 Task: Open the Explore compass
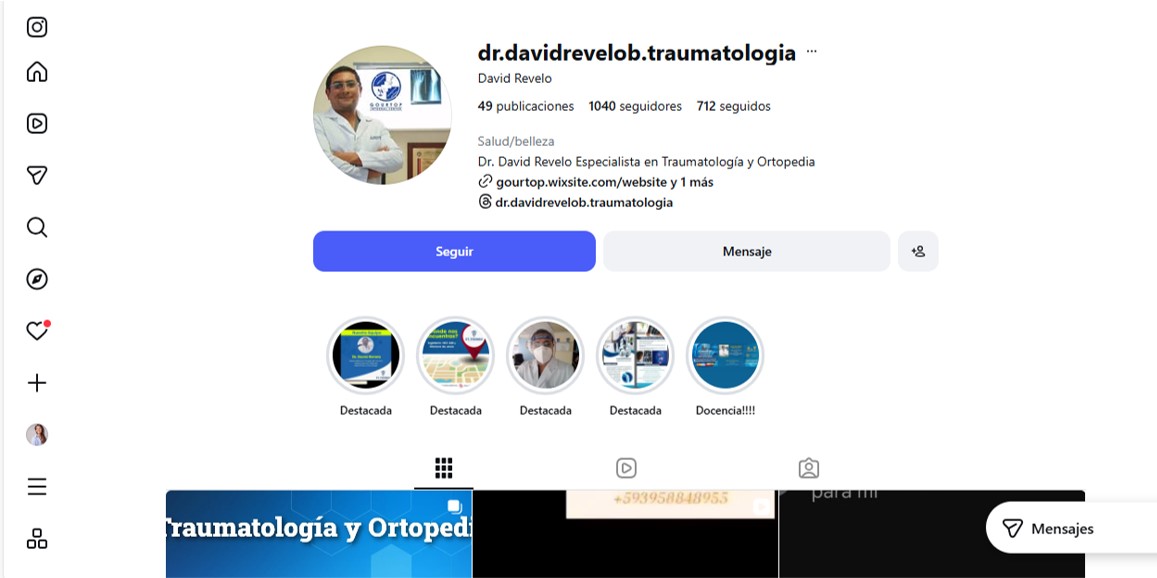click(37, 279)
